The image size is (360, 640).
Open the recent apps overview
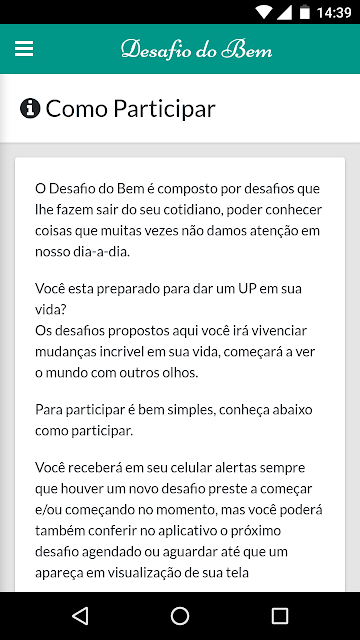[x=280, y=616]
